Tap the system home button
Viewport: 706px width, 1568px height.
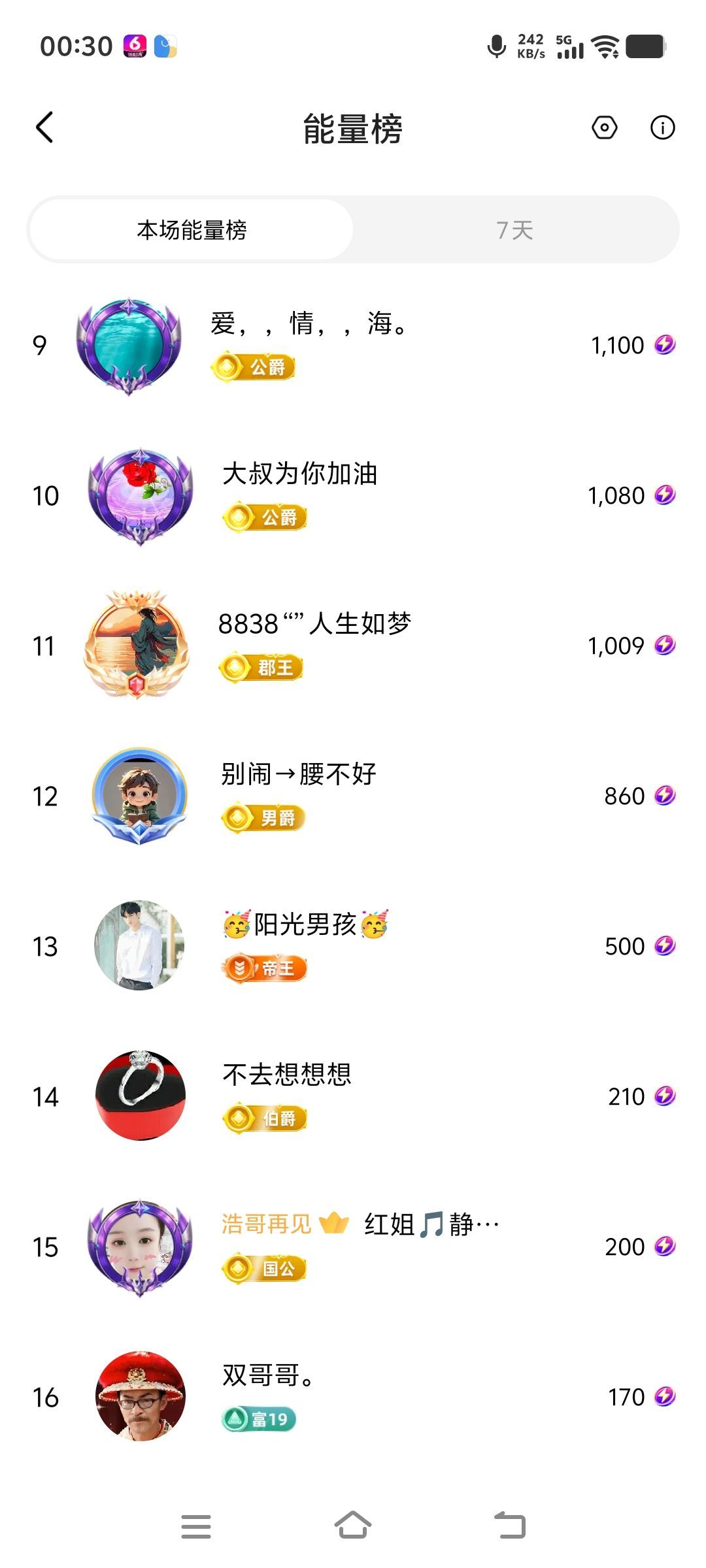tap(353, 1526)
